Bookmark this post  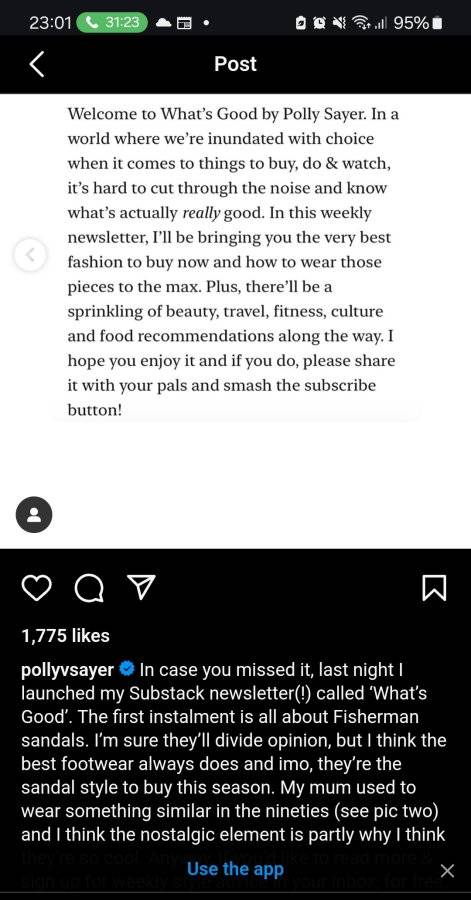(434, 588)
